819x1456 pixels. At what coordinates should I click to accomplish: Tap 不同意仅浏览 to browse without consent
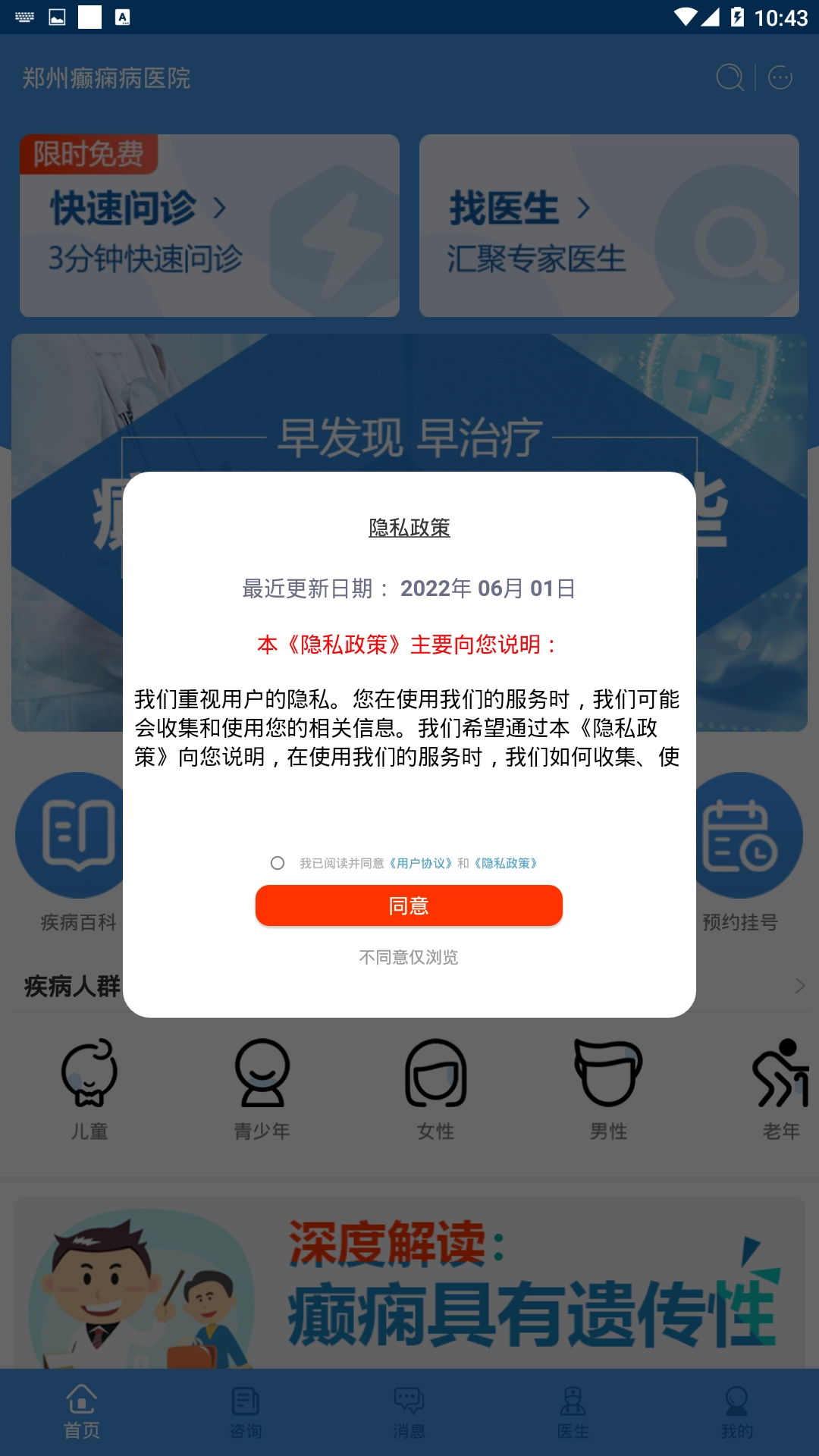coord(409,958)
